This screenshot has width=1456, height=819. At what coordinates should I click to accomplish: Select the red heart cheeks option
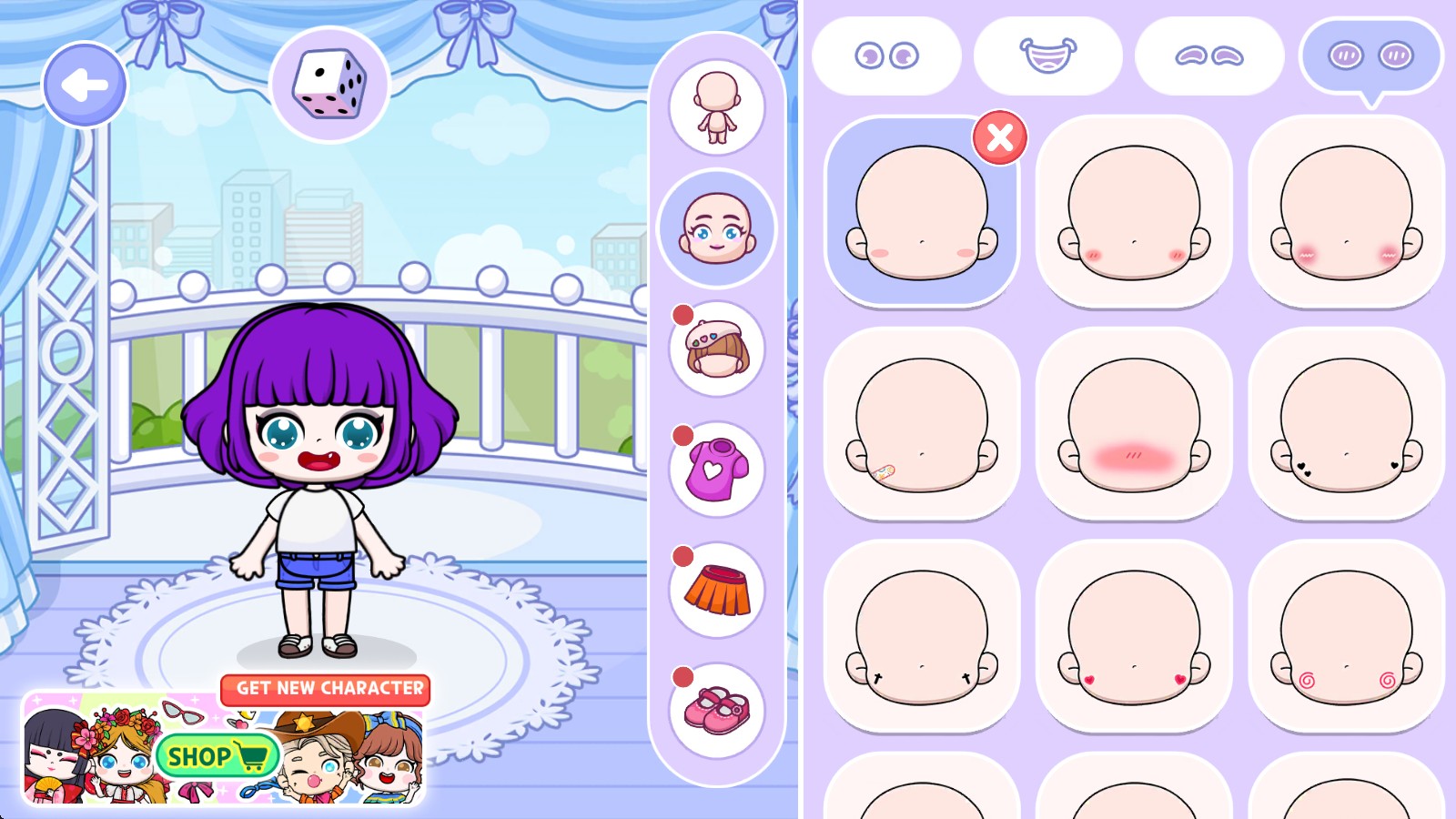pos(1134,636)
